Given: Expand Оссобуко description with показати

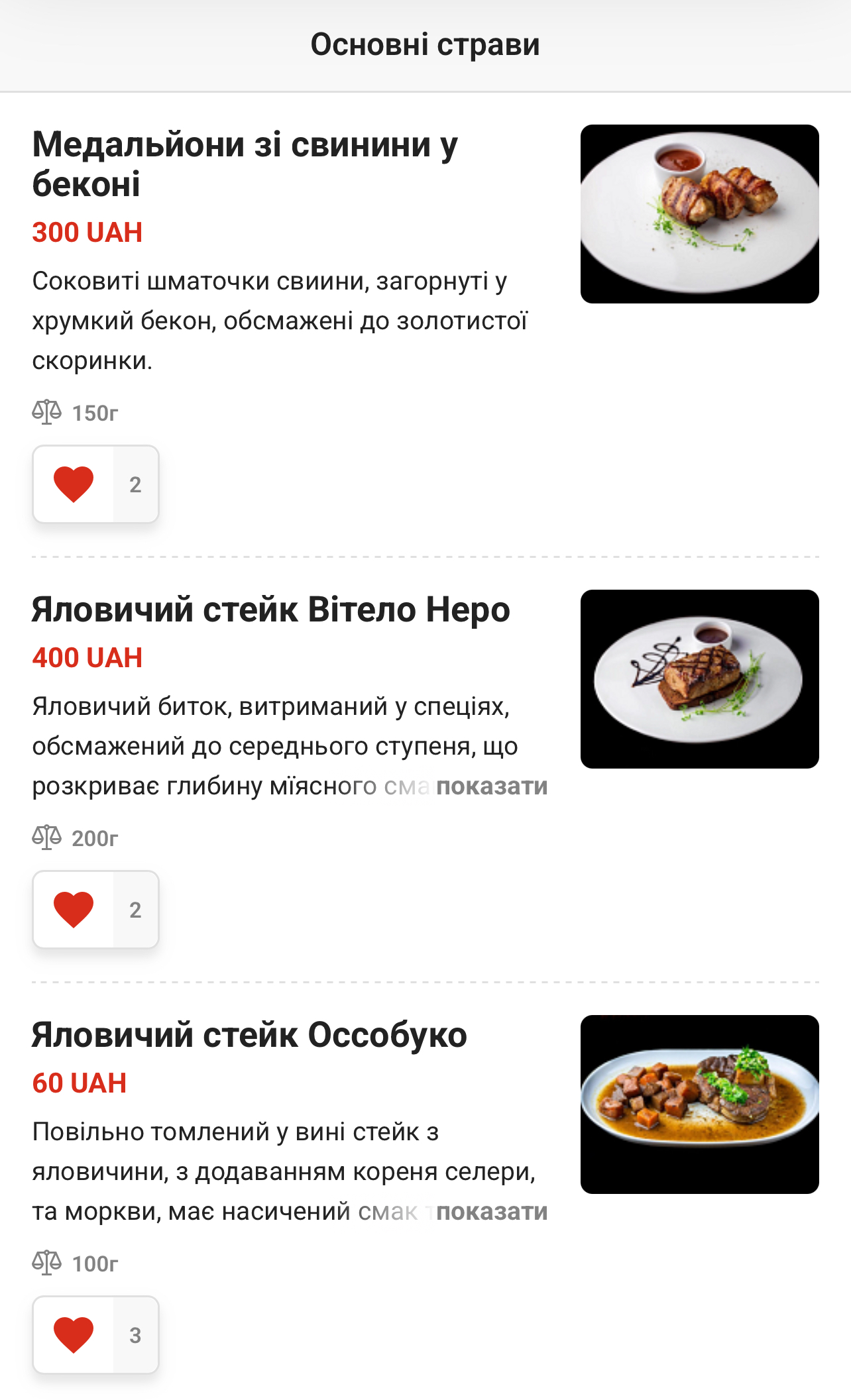Looking at the screenshot, I should [492, 1212].
